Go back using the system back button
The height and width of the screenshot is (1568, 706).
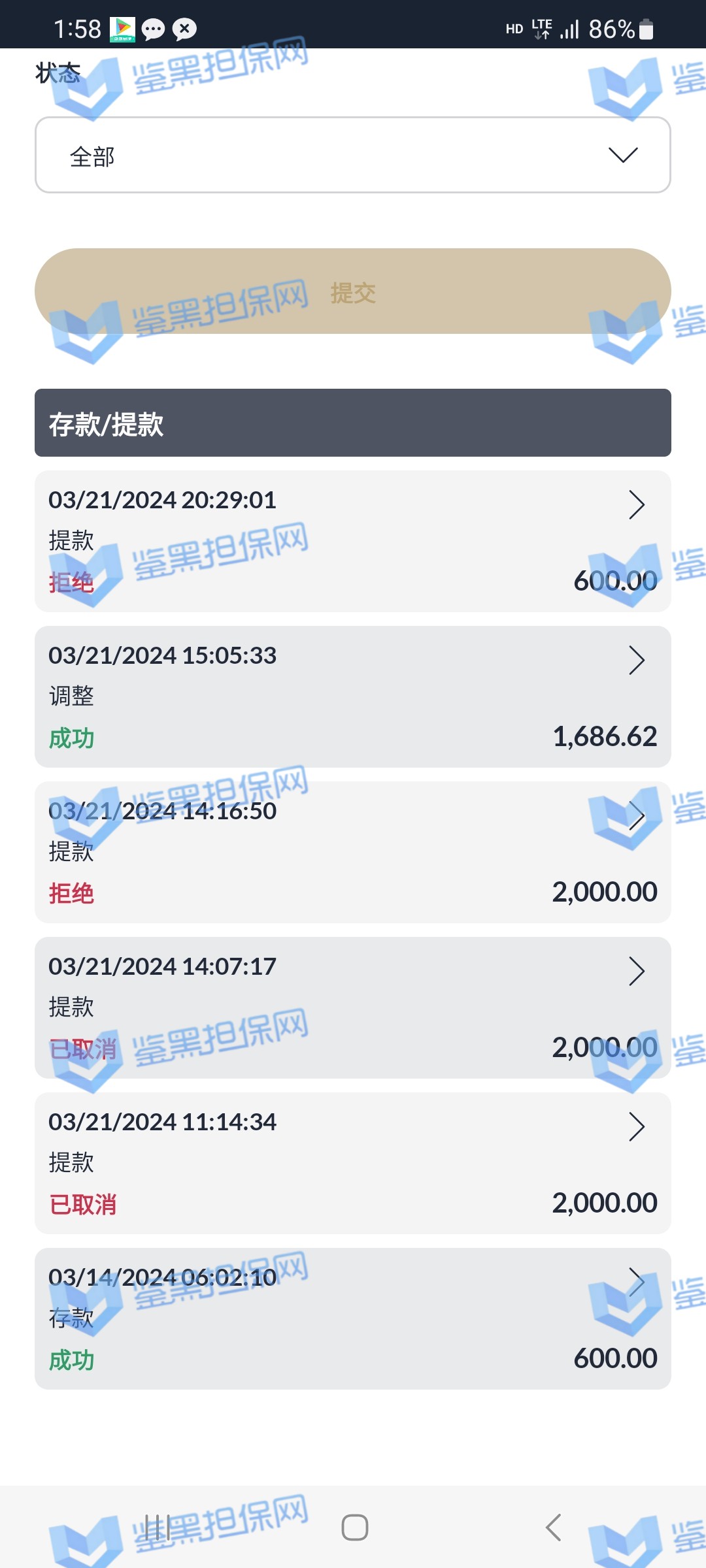pyautogui.click(x=553, y=1527)
